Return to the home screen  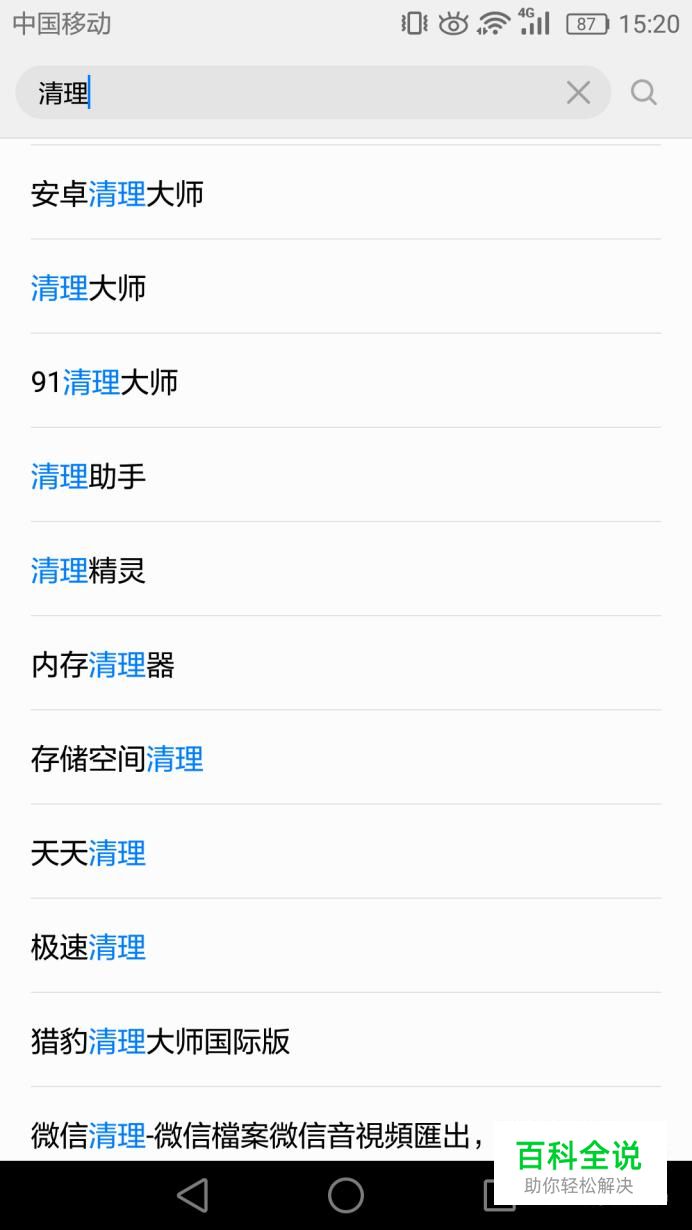(x=346, y=1195)
